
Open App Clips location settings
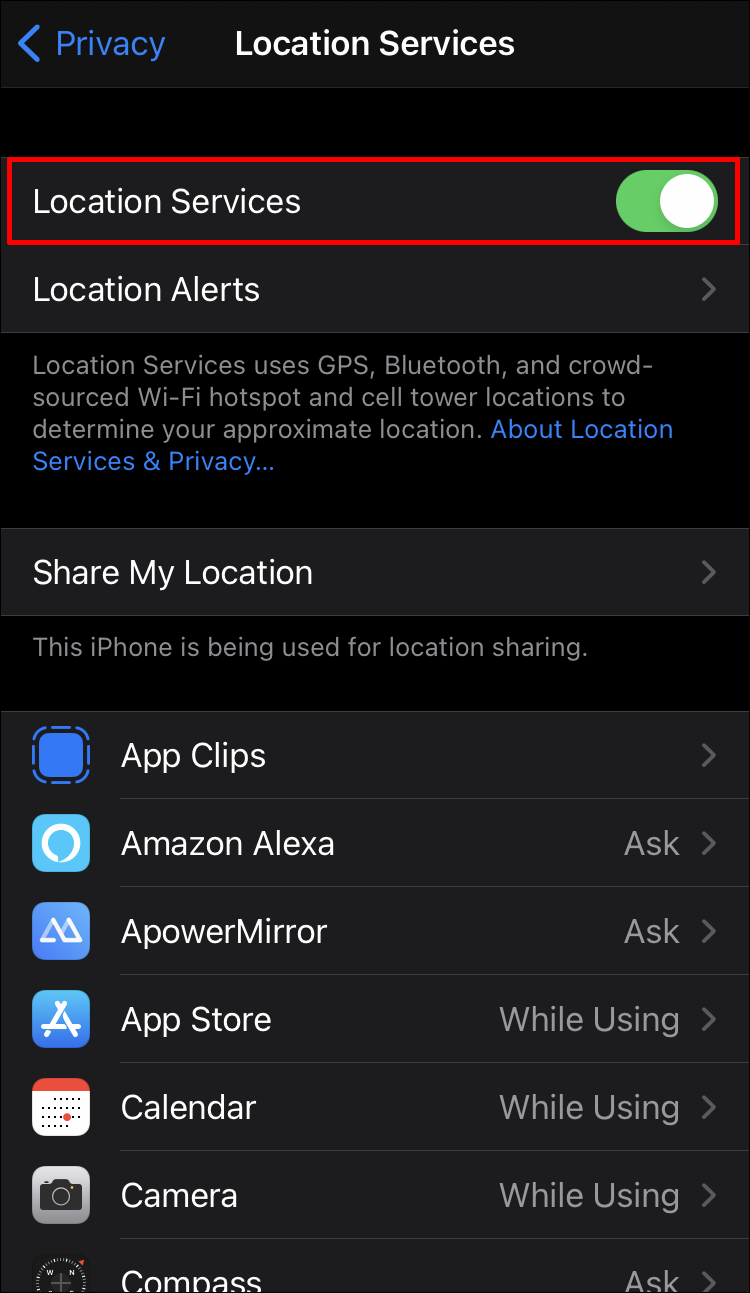[375, 755]
